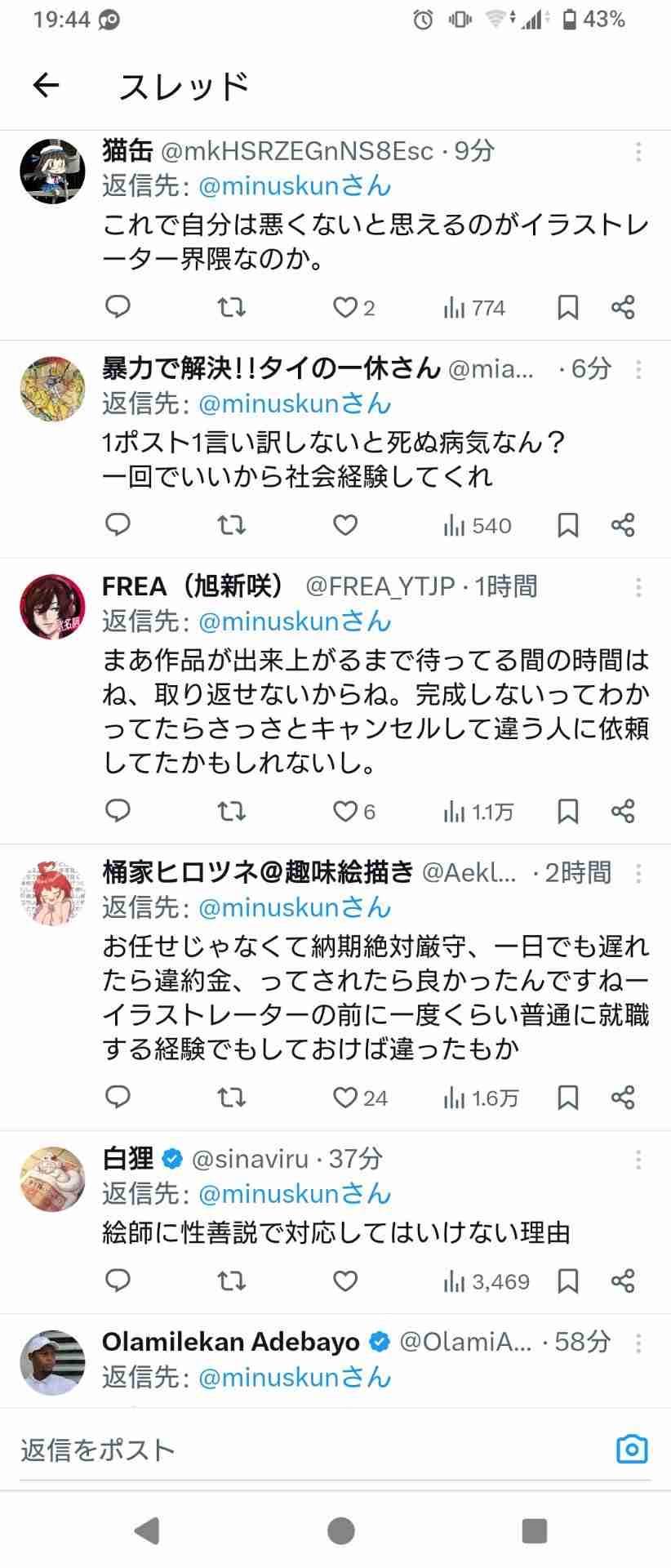671x1568 pixels.
Task: View 白狸's profile picture
Action: 52,1178
